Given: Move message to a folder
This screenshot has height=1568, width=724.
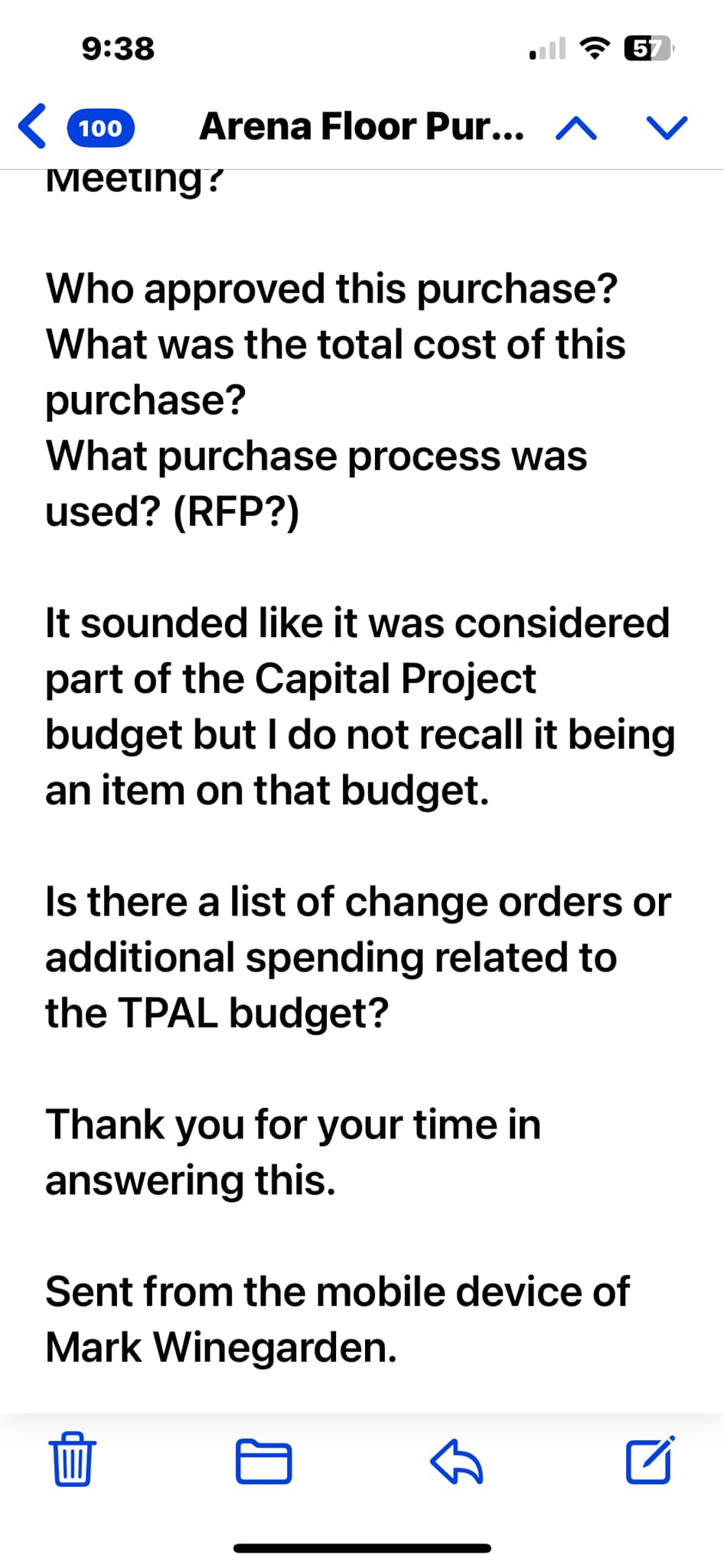Looking at the screenshot, I should [263, 1462].
